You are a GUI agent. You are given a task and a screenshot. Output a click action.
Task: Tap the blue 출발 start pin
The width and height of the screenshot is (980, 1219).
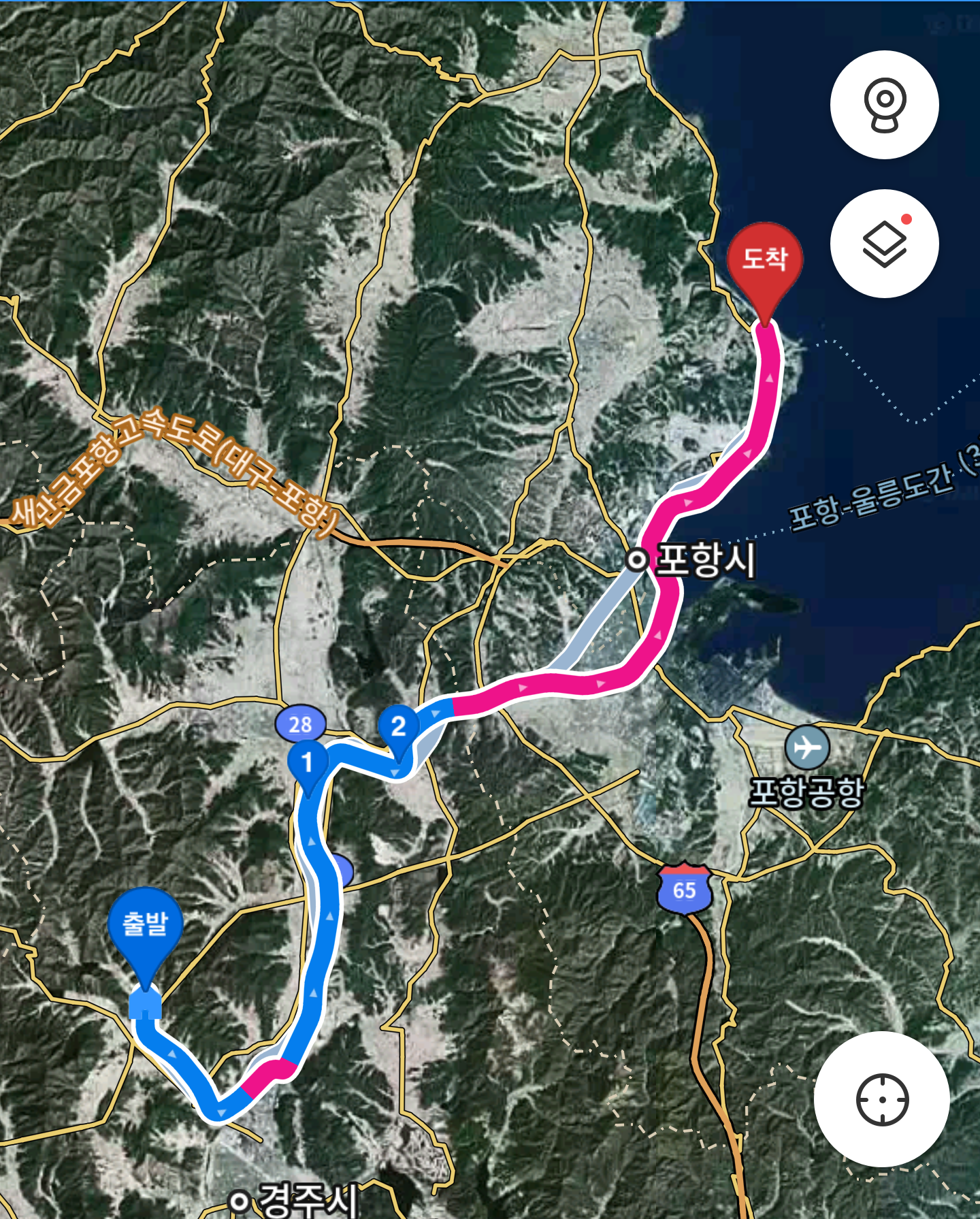pyautogui.click(x=145, y=926)
